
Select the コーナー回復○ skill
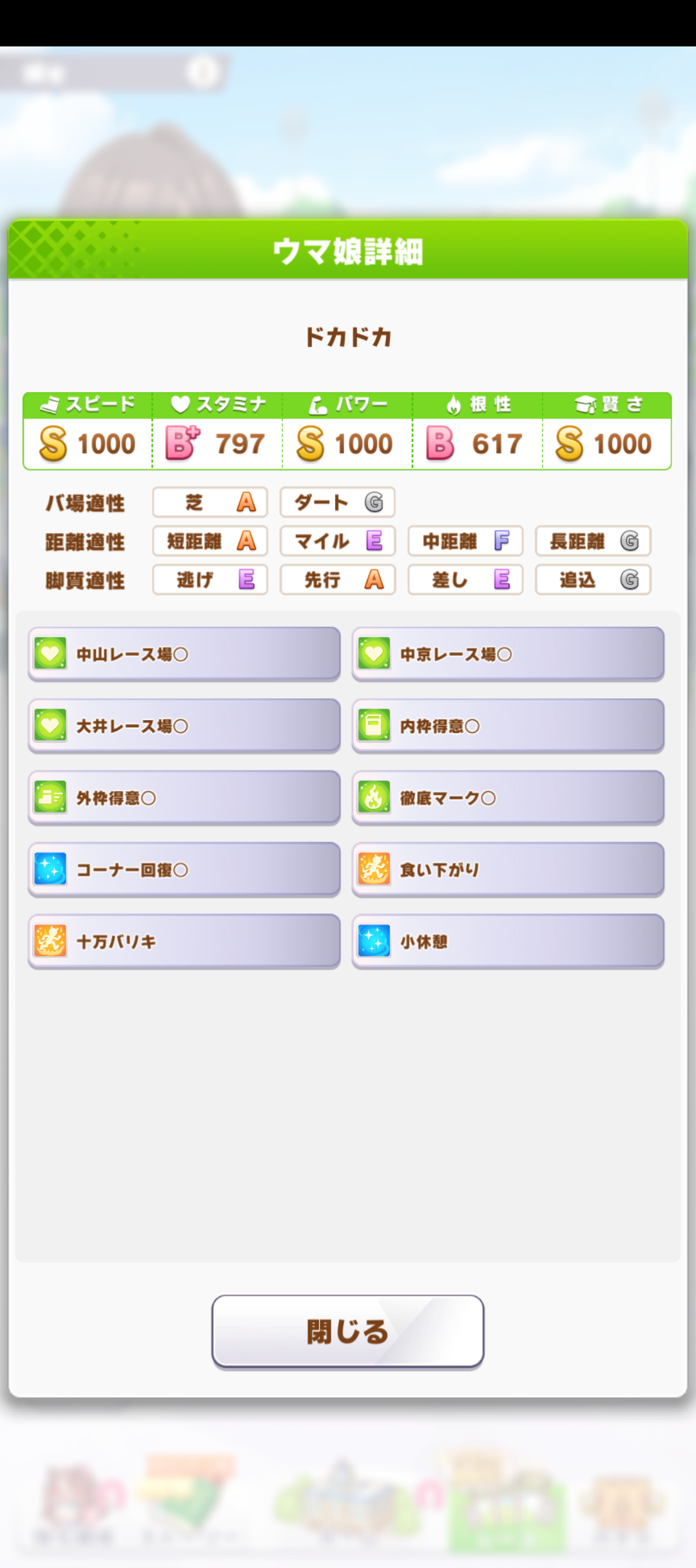point(184,870)
